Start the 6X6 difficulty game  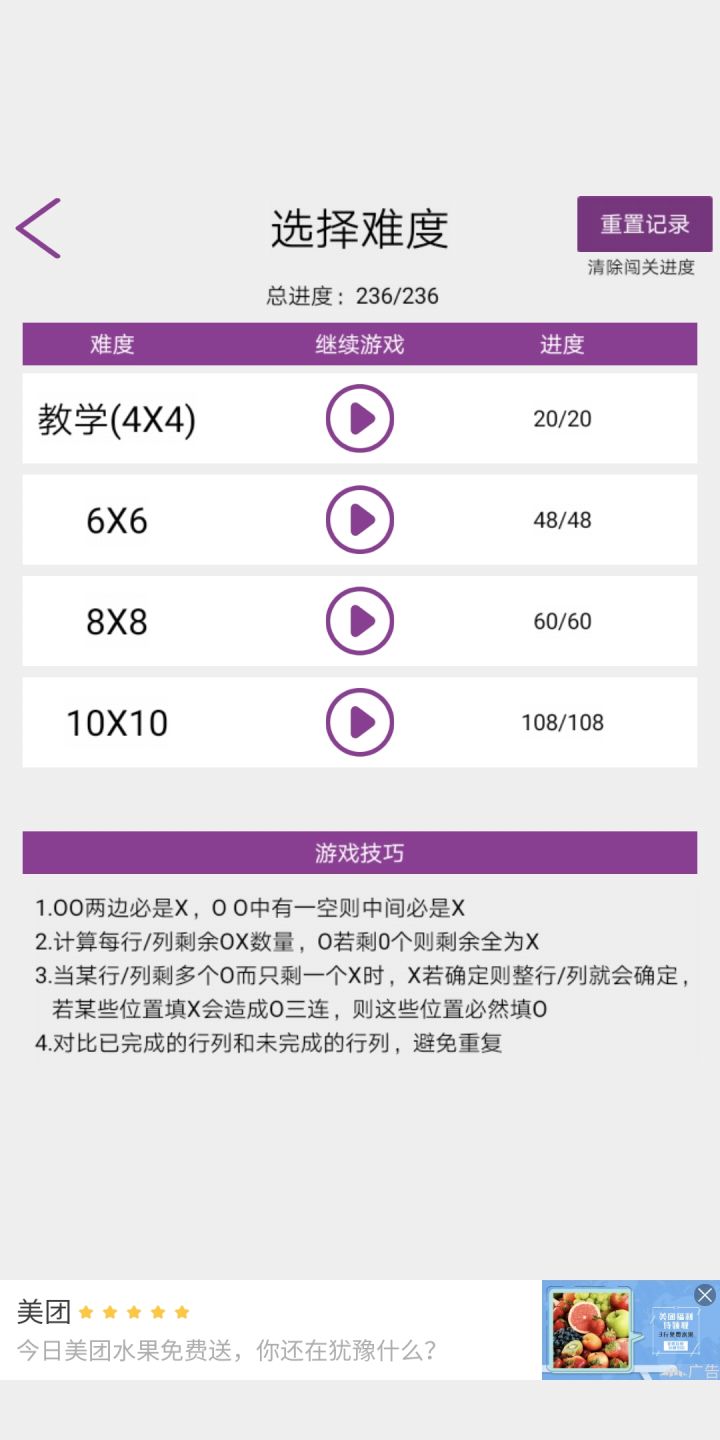coord(360,520)
